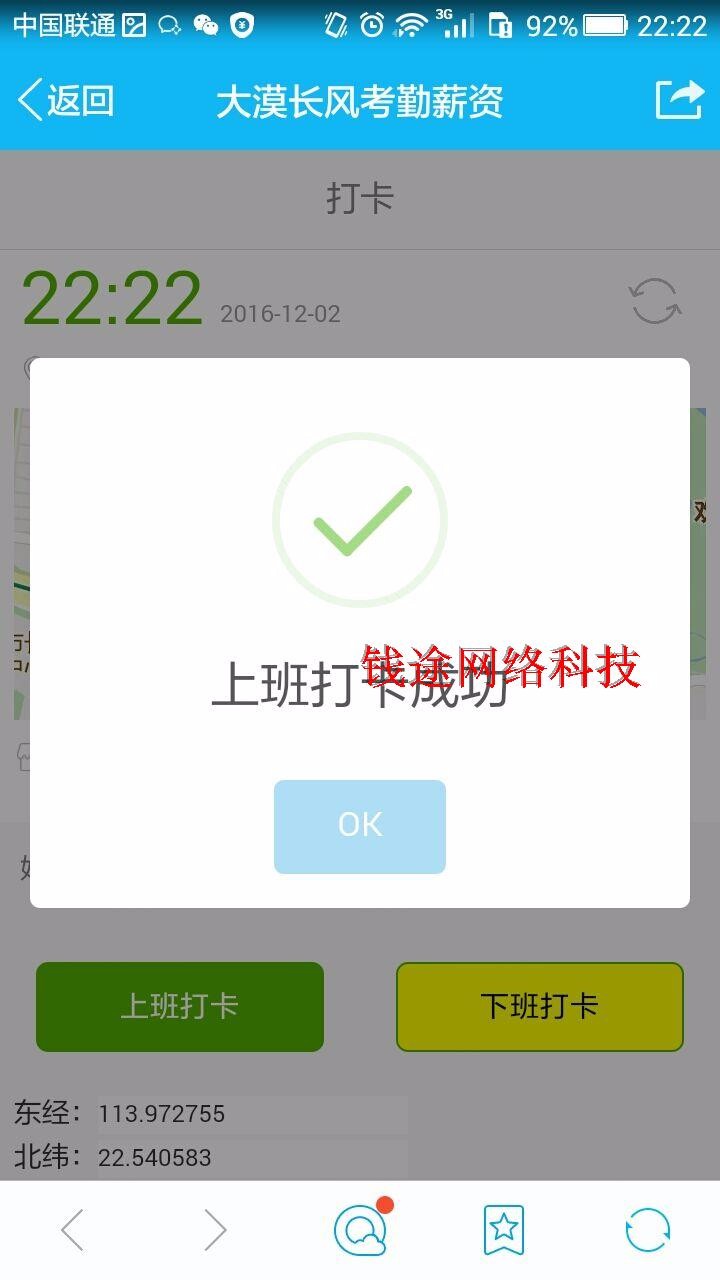Tap the back arrow in the bottom bar
Image resolution: width=720 pixels, height=1280 pixels.
click(x=72, y=1230)
